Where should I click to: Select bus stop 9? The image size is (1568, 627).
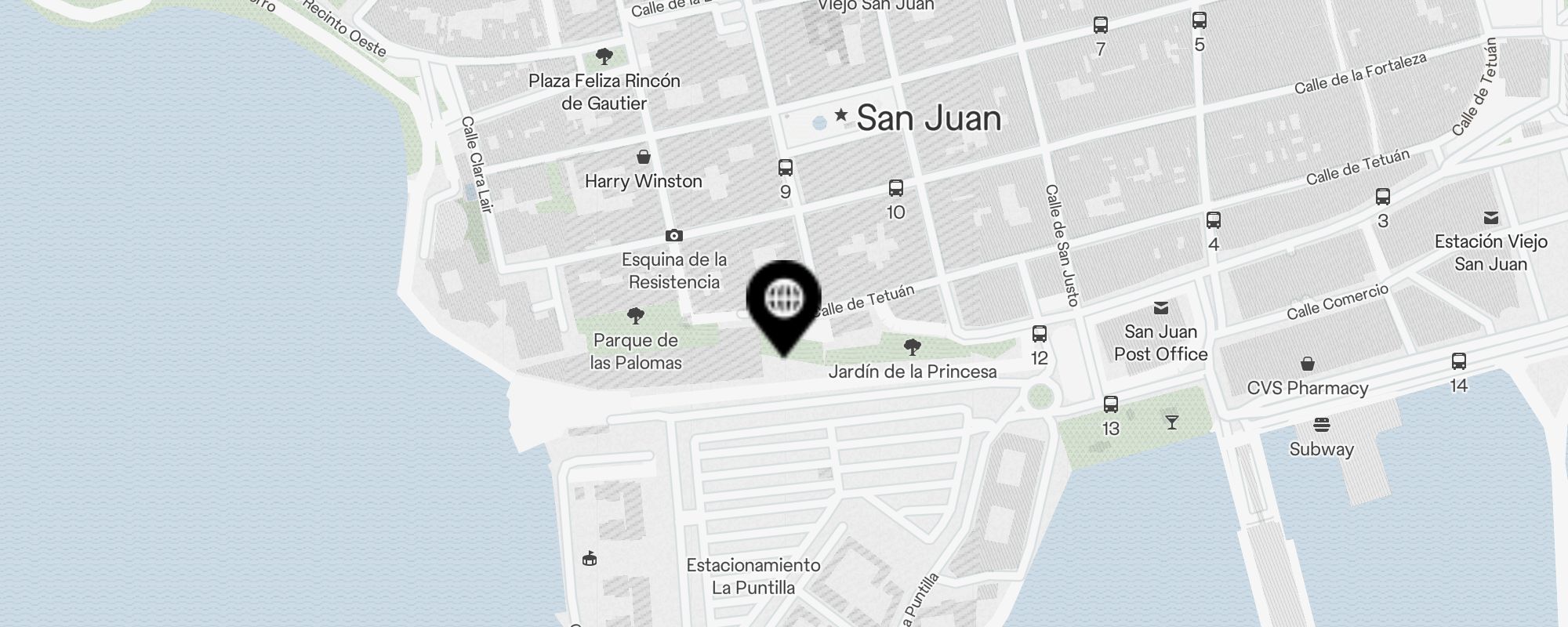coord(785,168)
